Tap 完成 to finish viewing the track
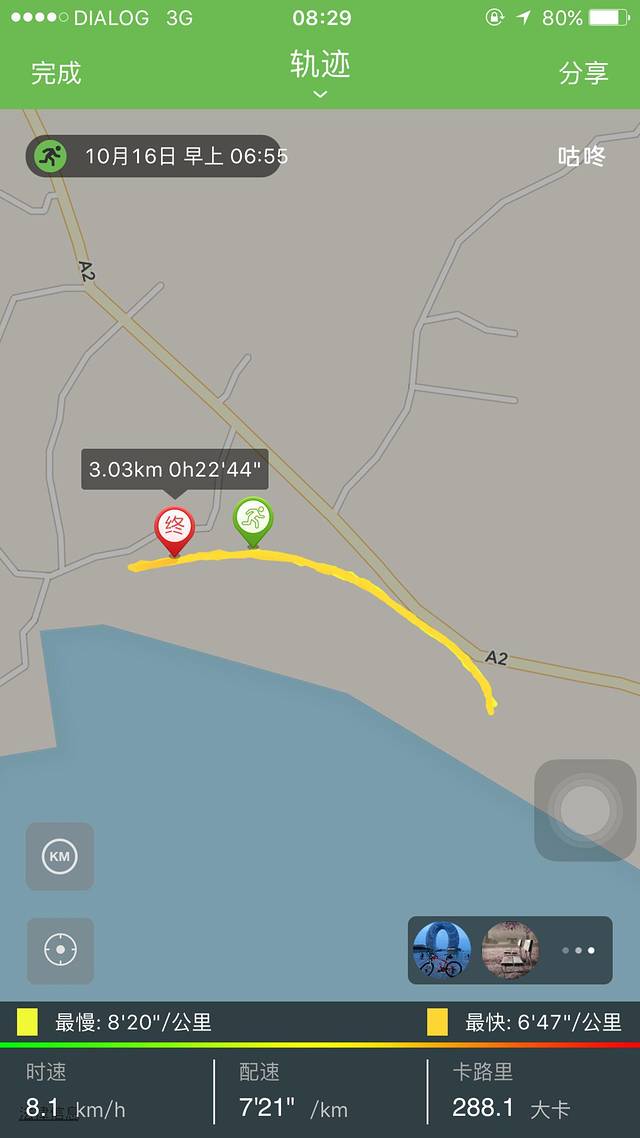The width and height of the screenshot is (640, 1138). pyautogui.click(x=56, y=73)
